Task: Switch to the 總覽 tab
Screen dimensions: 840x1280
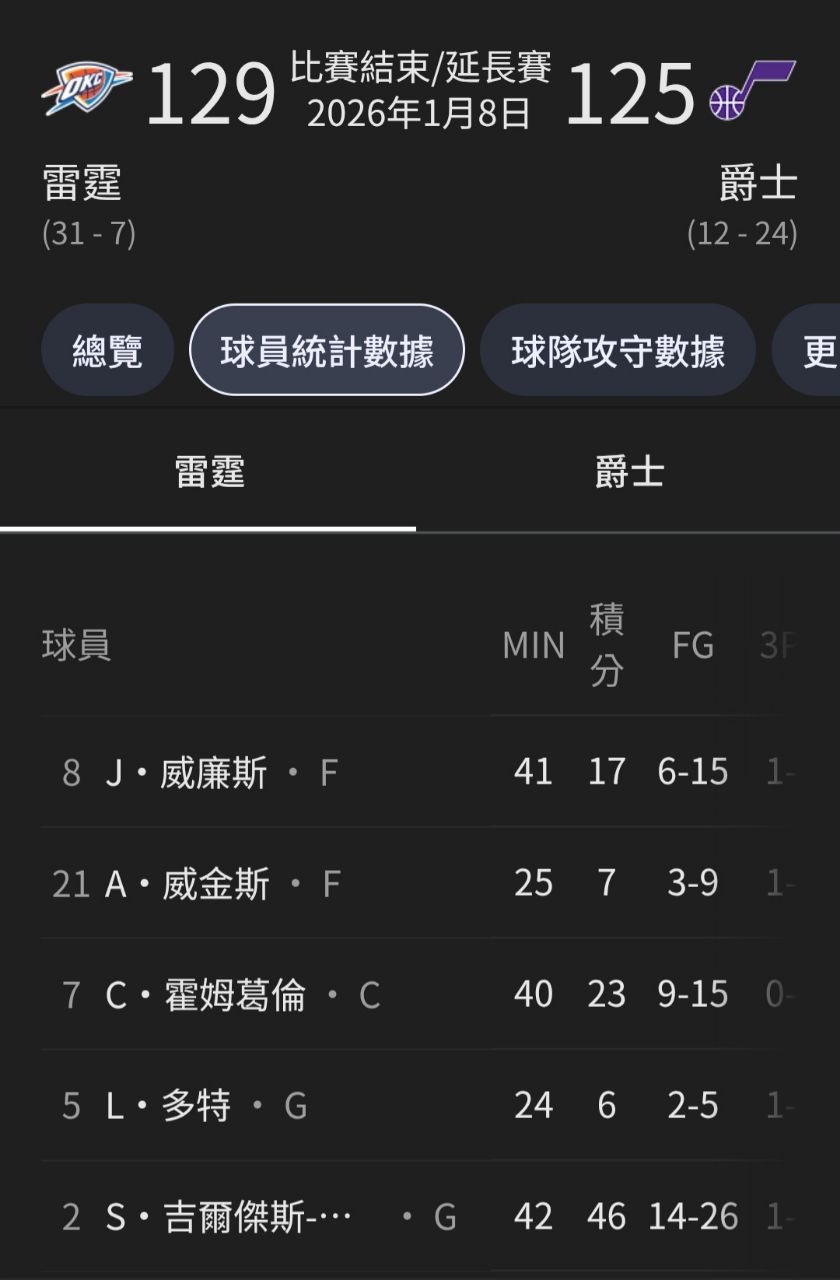Action: coord(107,351)
